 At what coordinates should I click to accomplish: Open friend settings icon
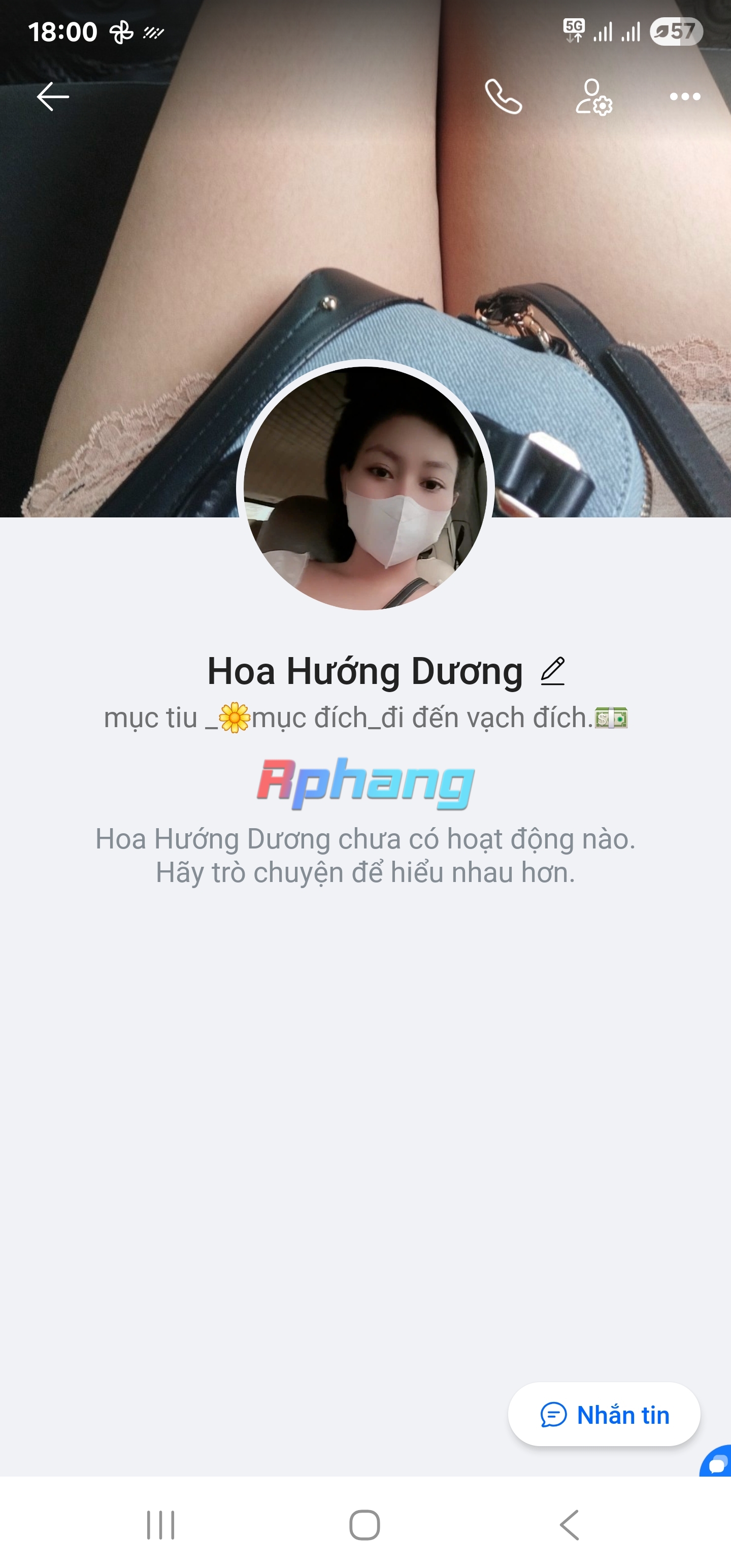(x=593, y=97)
